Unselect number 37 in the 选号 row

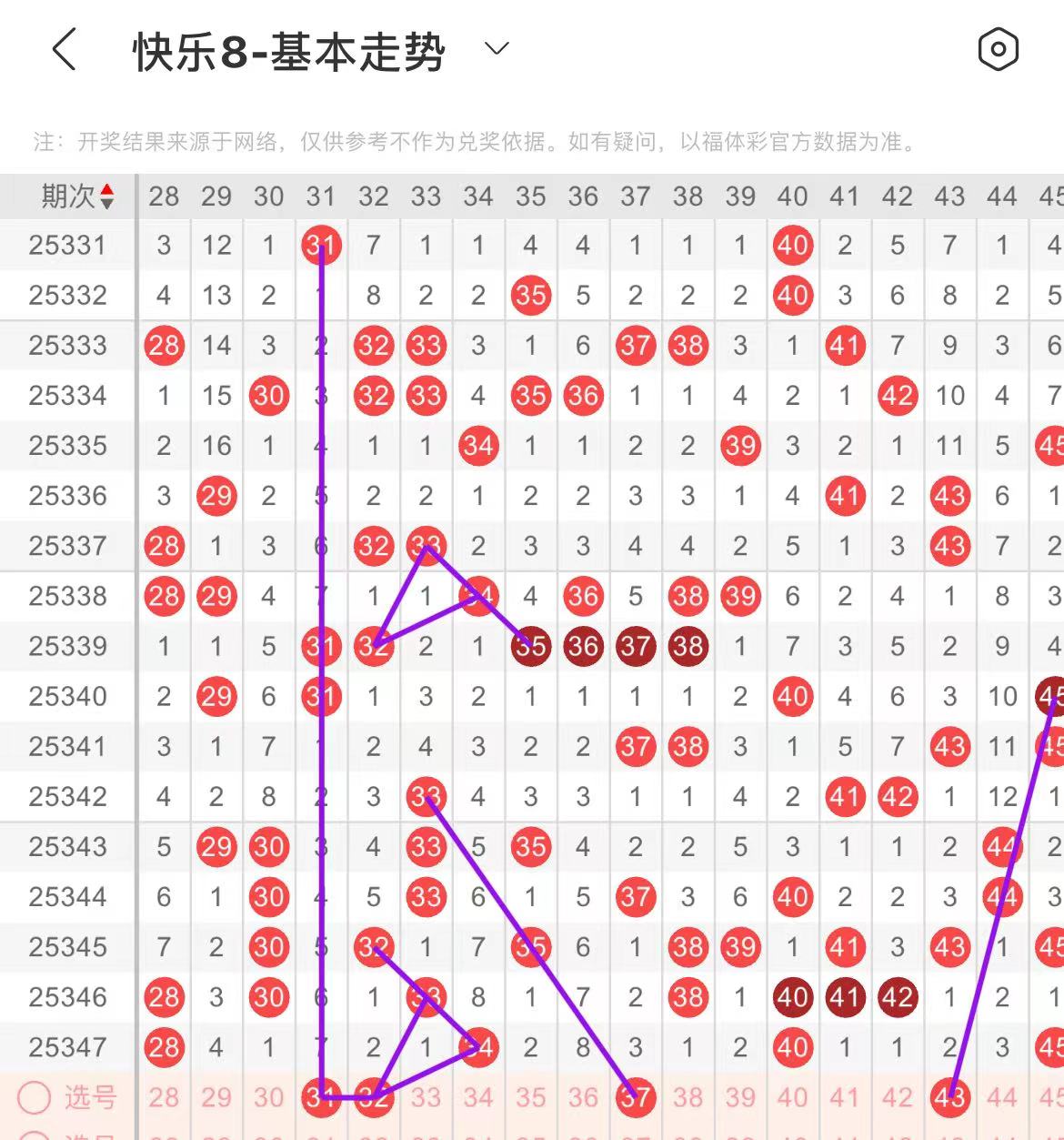click(x=635, y=1097)
